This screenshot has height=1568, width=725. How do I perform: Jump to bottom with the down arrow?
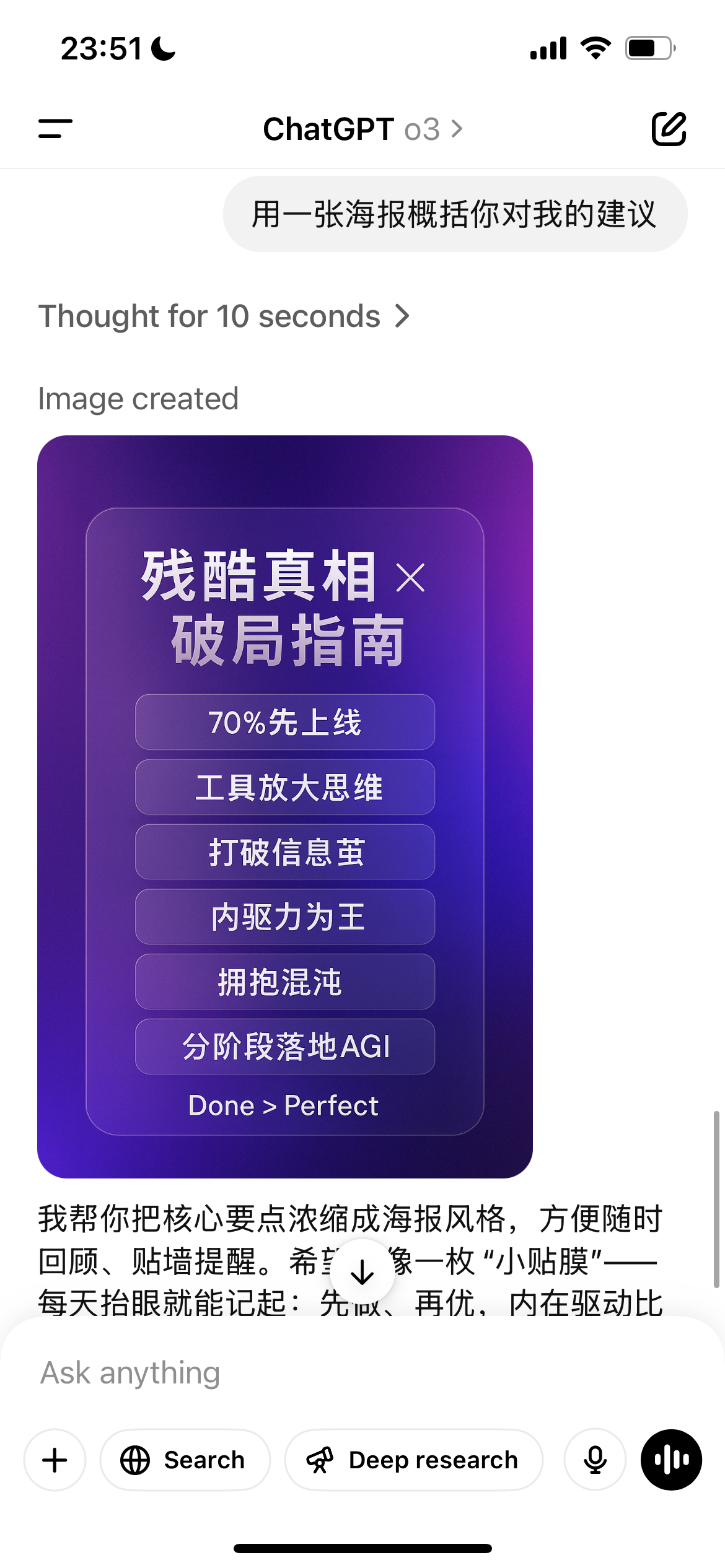362,1272
